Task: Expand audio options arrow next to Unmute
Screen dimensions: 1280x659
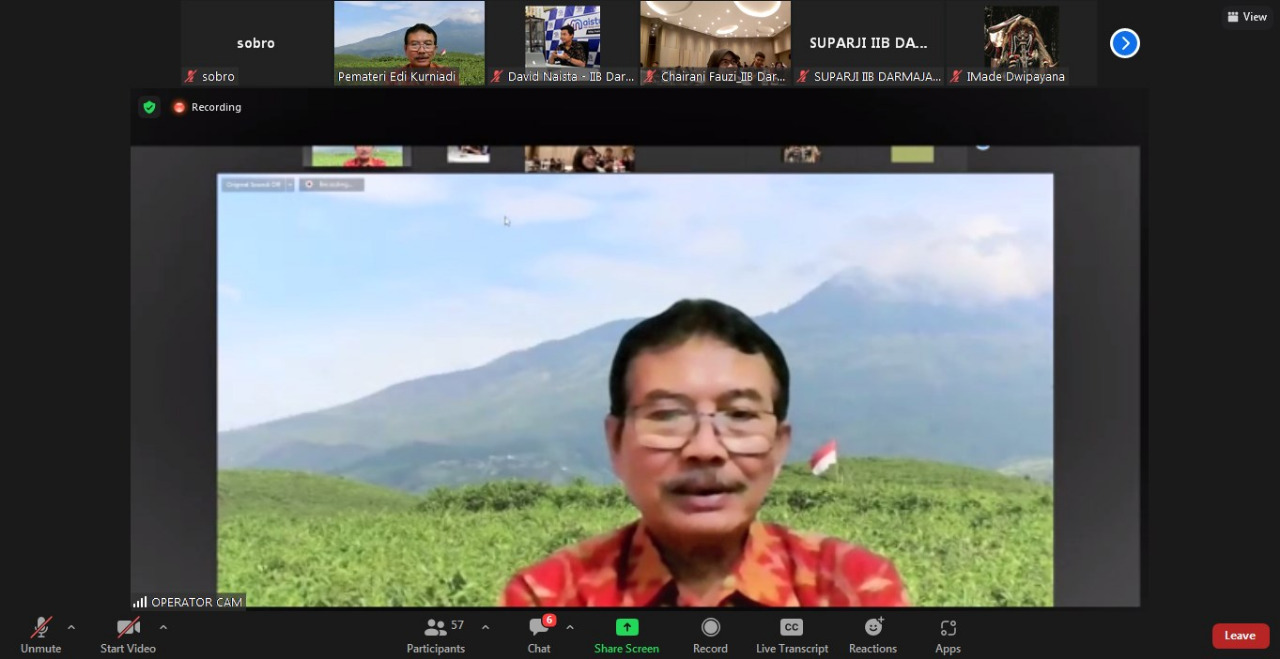Action: tap(71, 627)
